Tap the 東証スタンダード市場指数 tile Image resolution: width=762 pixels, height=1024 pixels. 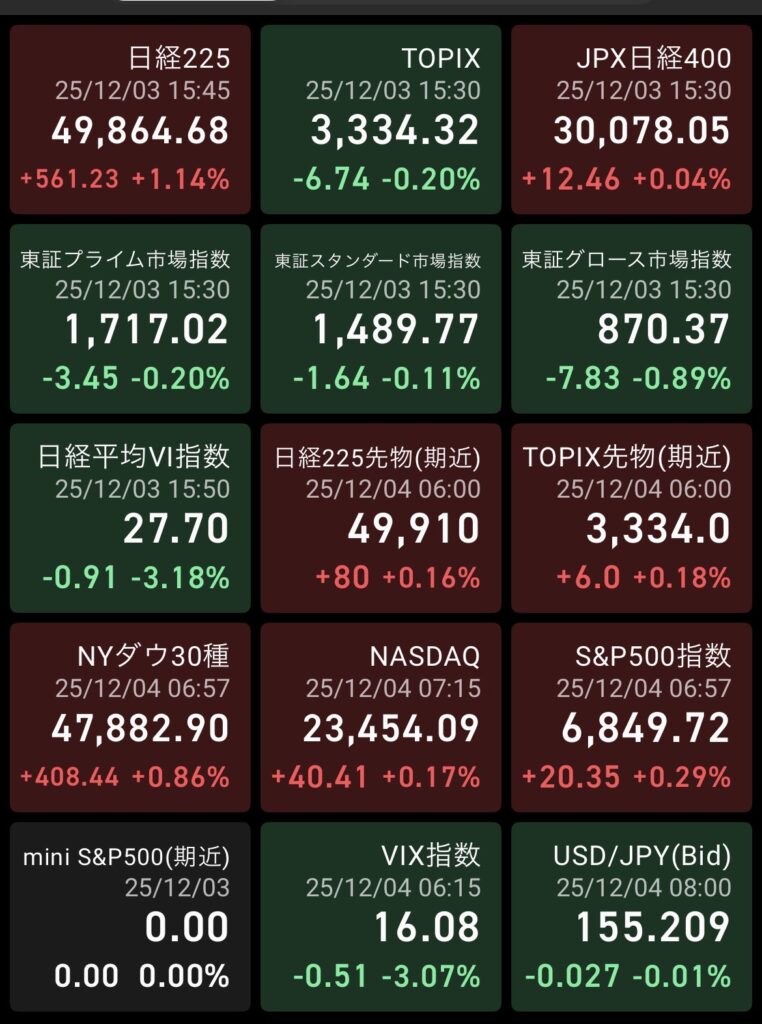pyautogui.click(x=381, y=319)
